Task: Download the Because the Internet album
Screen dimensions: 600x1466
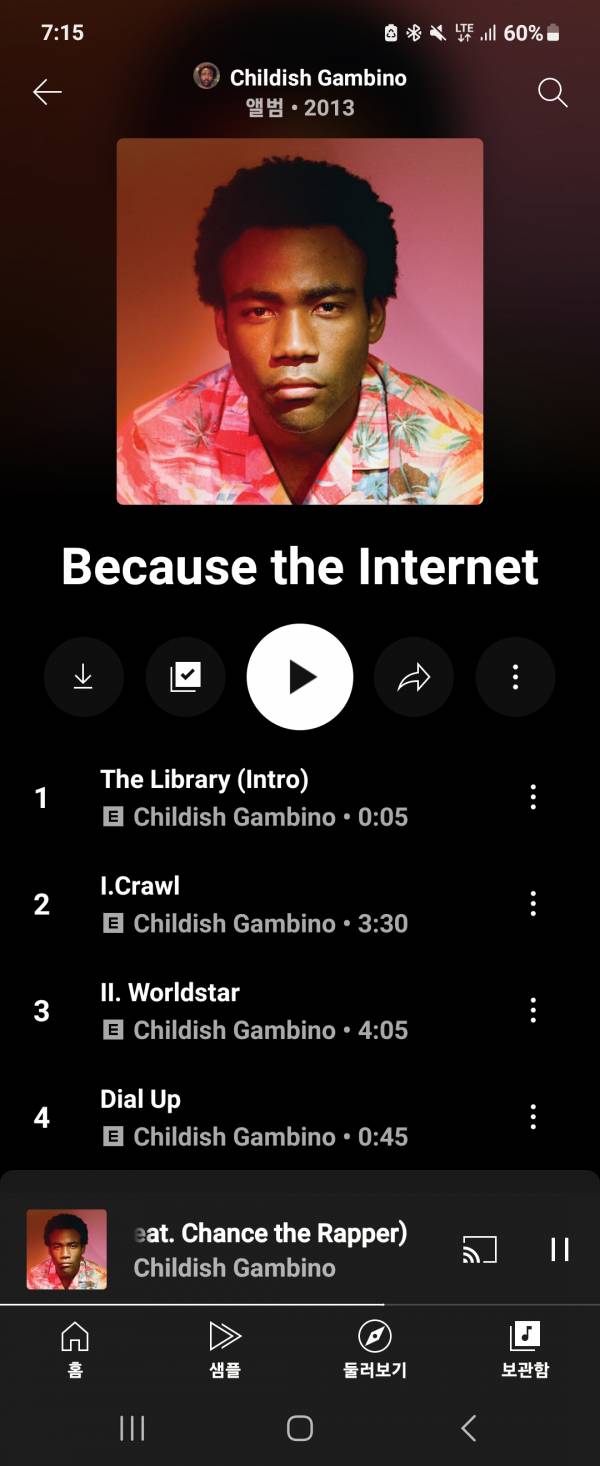Action: (x=83, y=677)
